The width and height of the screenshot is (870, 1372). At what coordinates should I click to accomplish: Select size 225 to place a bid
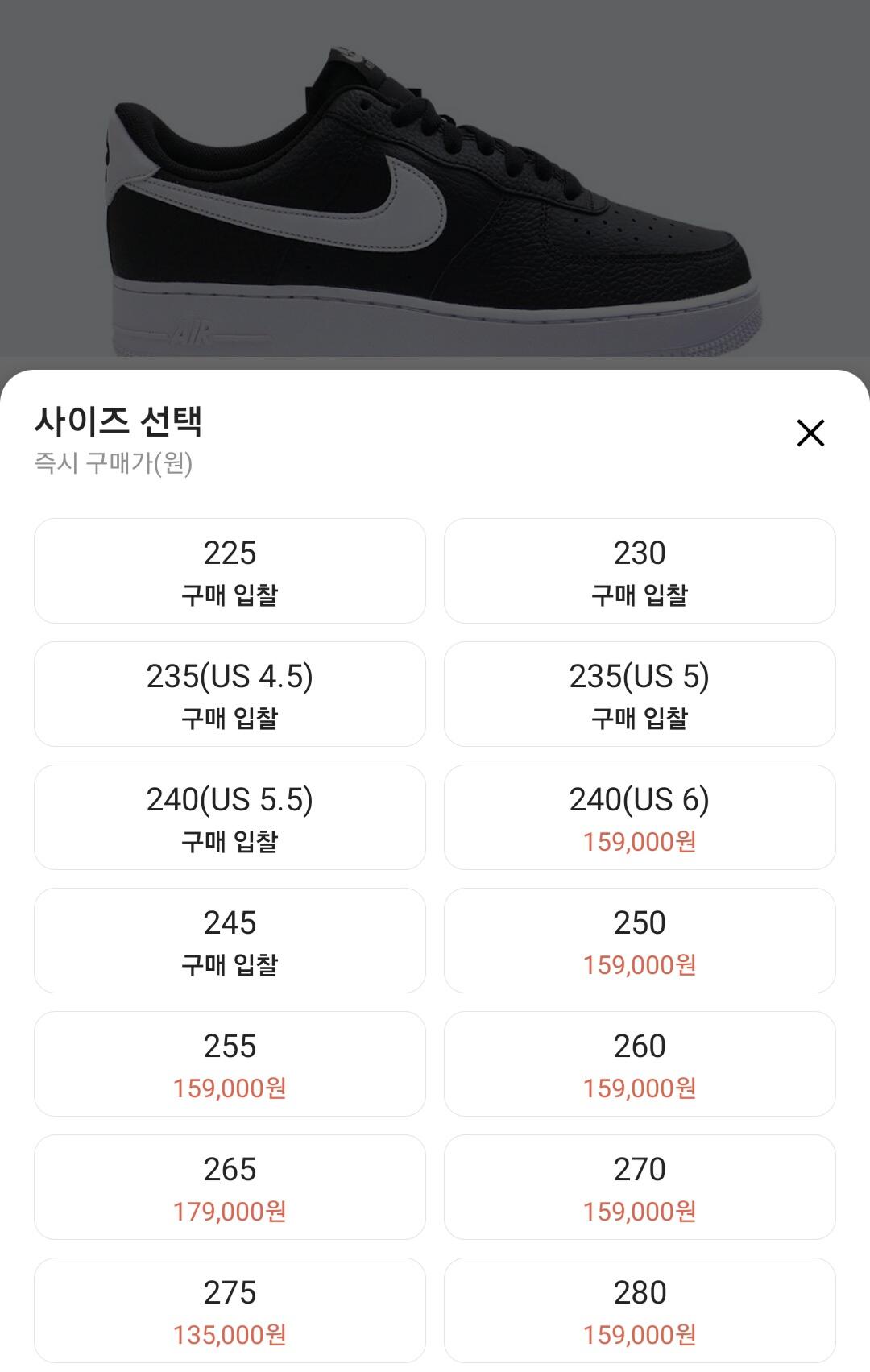click(x=230, y=571)
